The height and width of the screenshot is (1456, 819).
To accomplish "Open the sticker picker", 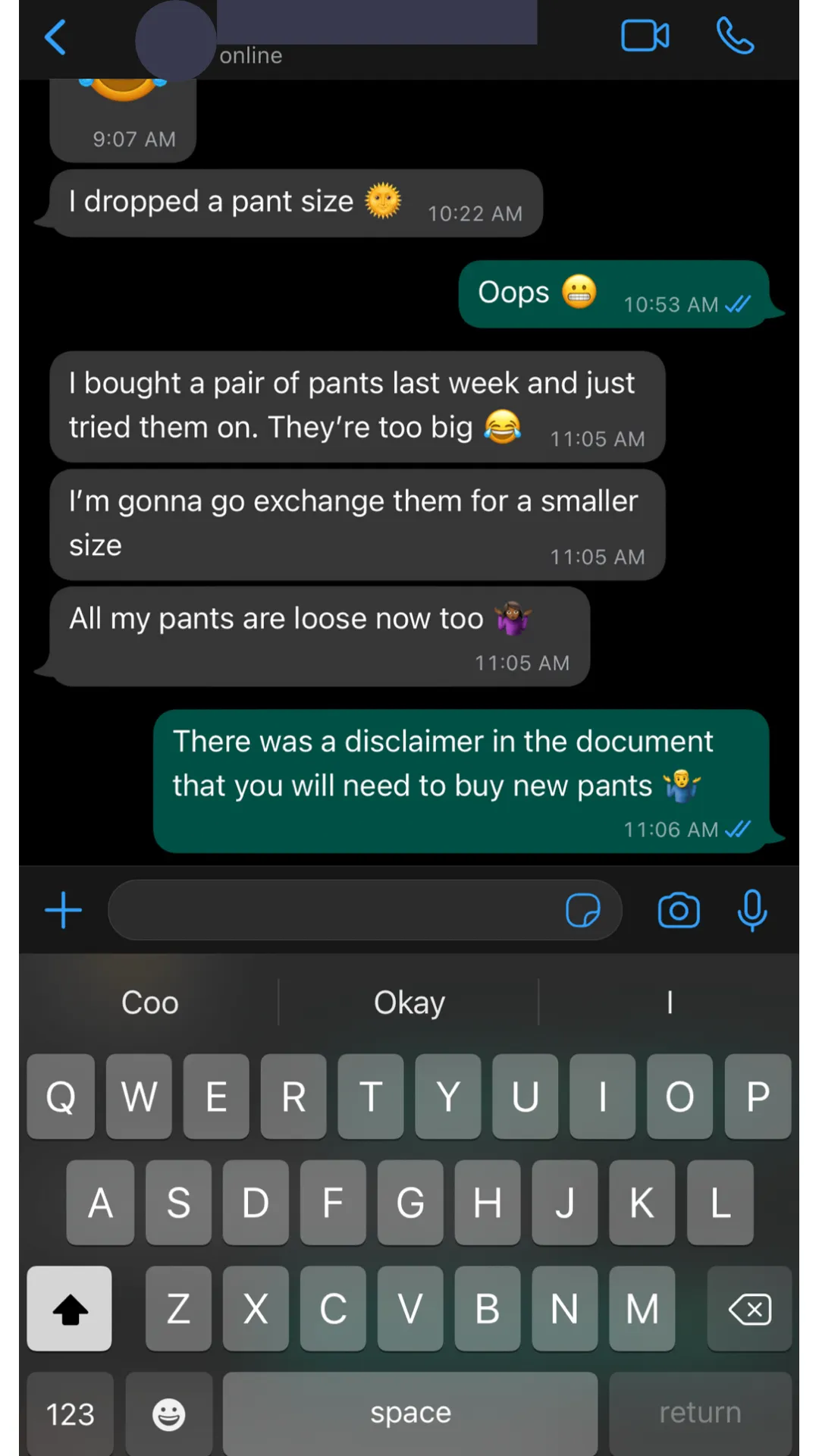I will (582, 910).
